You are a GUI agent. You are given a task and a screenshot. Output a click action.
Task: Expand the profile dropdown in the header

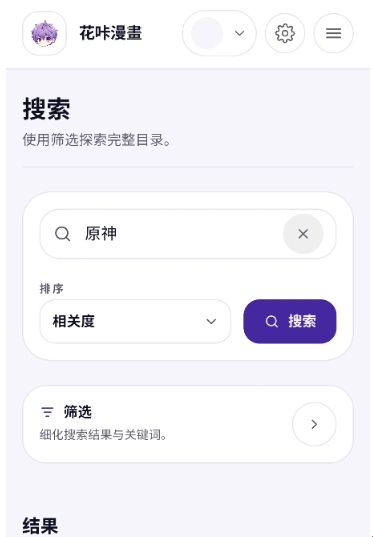[219, 33]
